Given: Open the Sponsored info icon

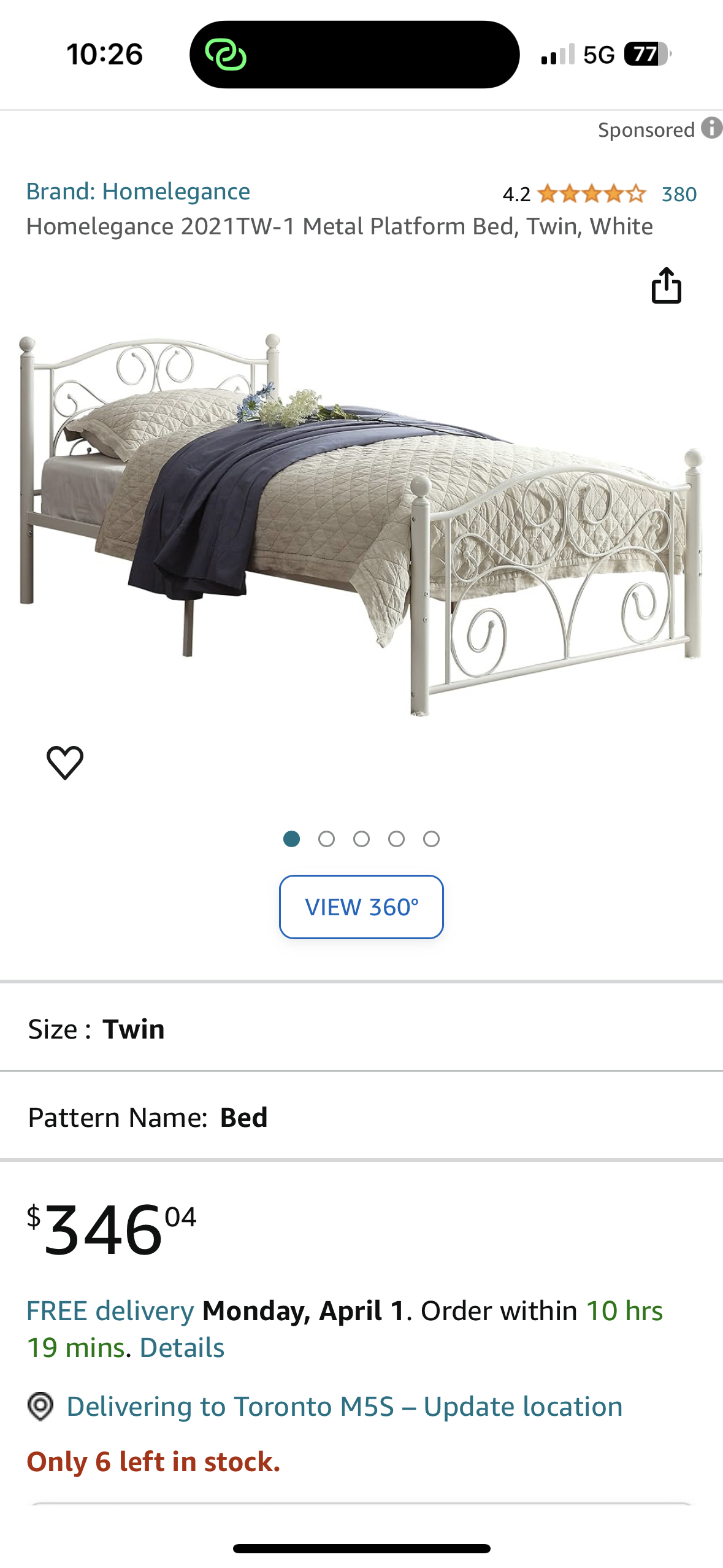Looking at the screenshot, I should point(711,129).
